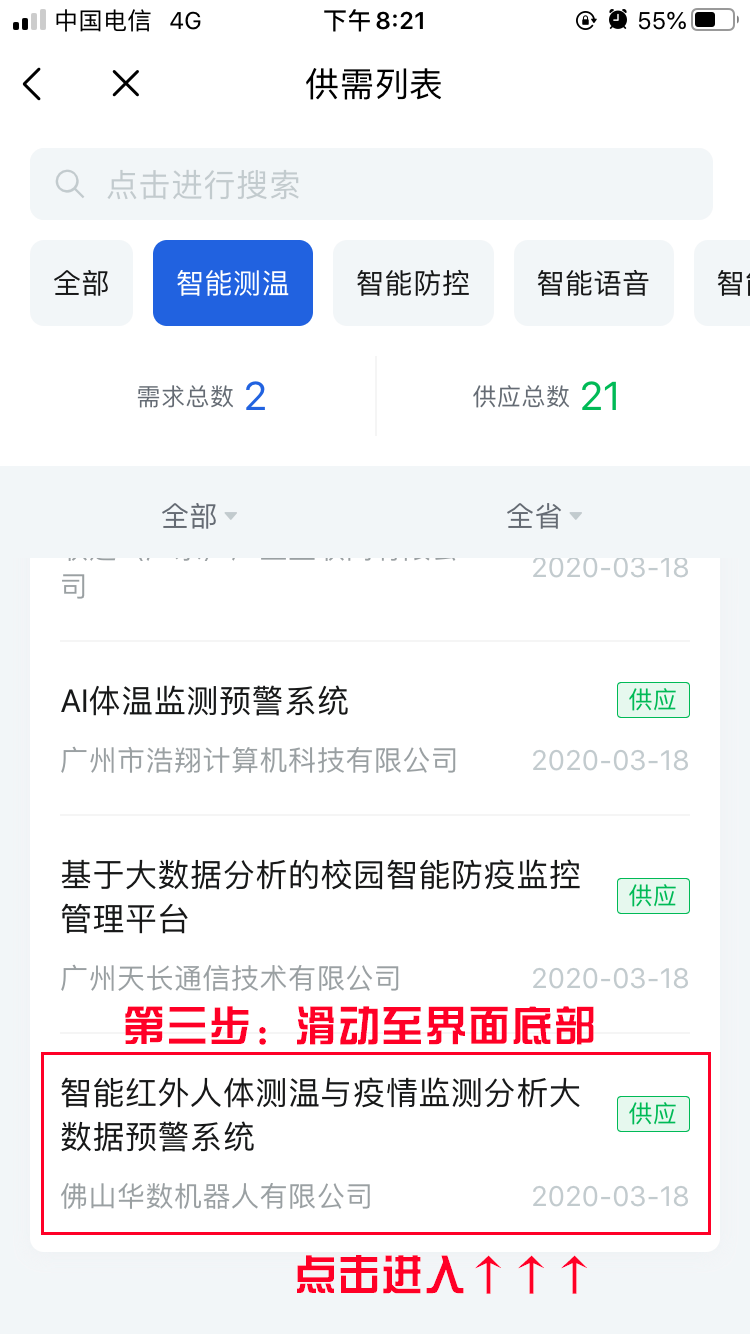The image size is (750, 1334).
Task: Select the 智能测温 category chip
Action: (x=233, y=283)
